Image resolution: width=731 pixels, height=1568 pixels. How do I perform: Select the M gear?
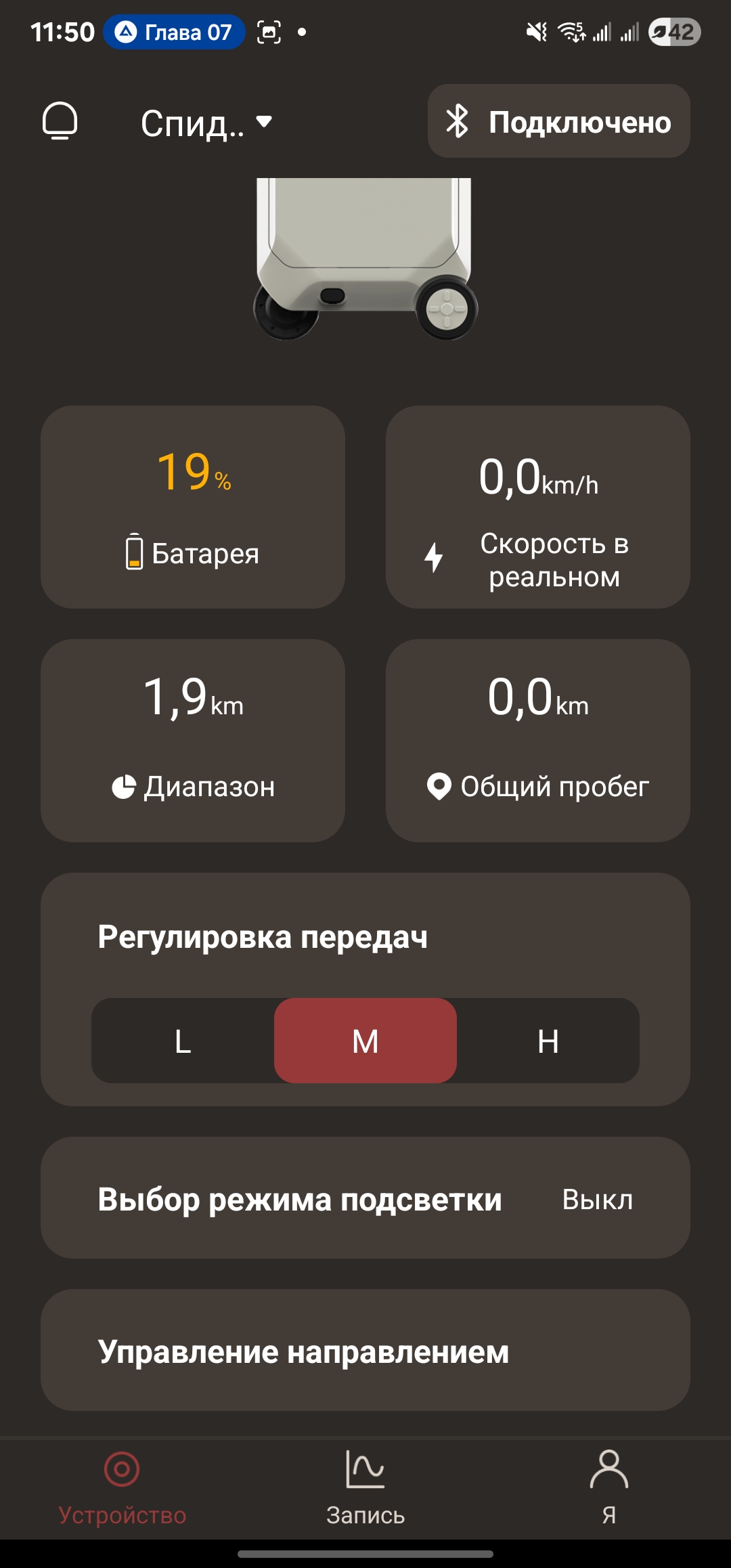pos(365,1041)
